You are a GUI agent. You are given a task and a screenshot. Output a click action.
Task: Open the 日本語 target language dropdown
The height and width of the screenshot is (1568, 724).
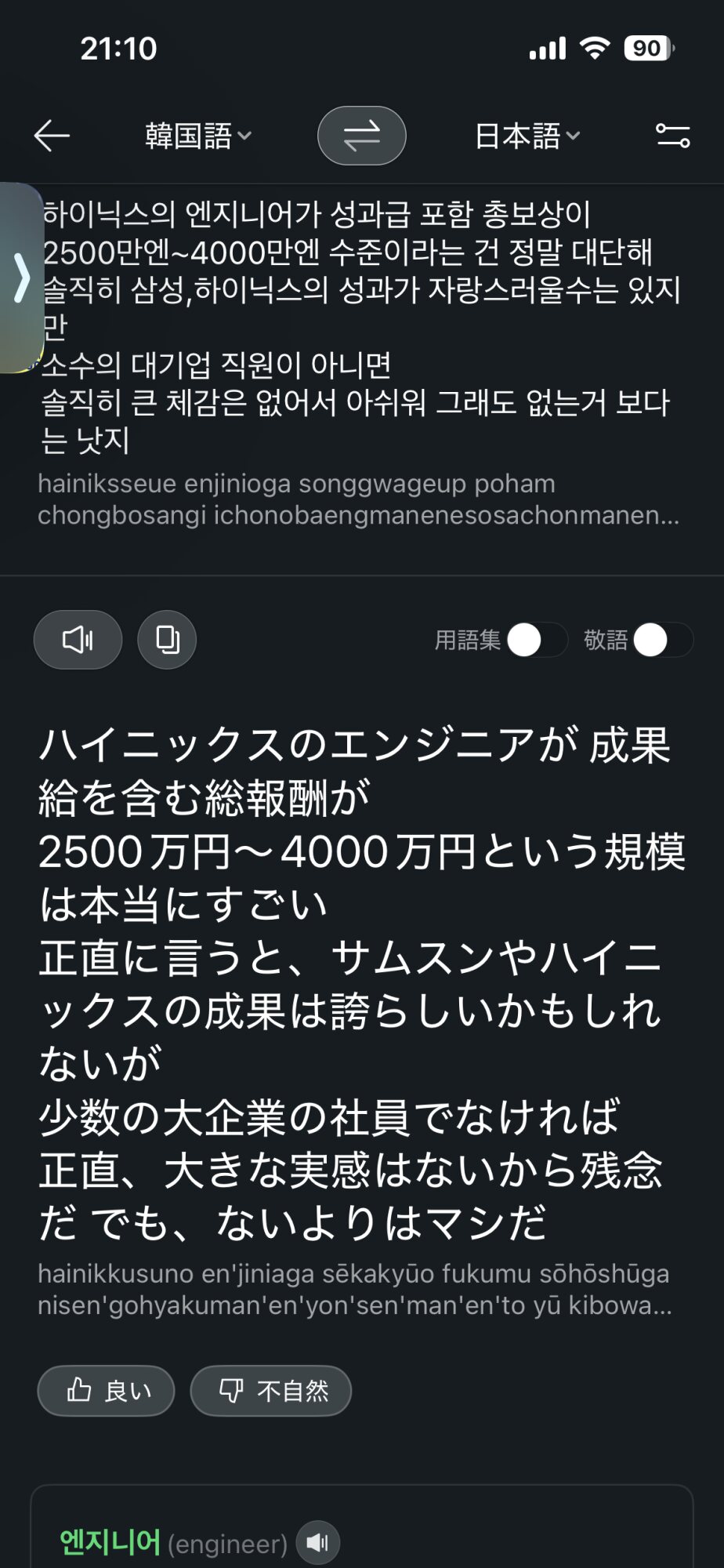(x=527, y=136)
